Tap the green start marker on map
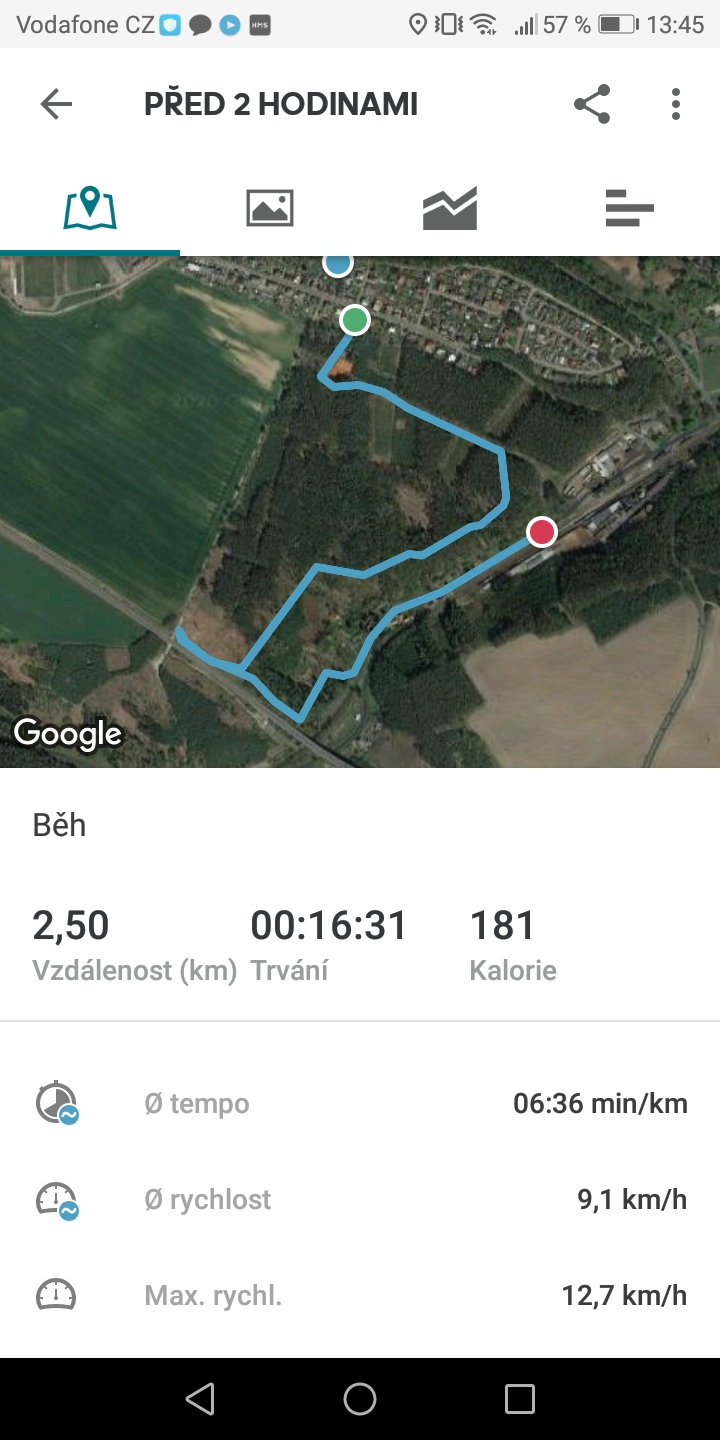This screenshot has height=1440, width=720. (355, 320)
